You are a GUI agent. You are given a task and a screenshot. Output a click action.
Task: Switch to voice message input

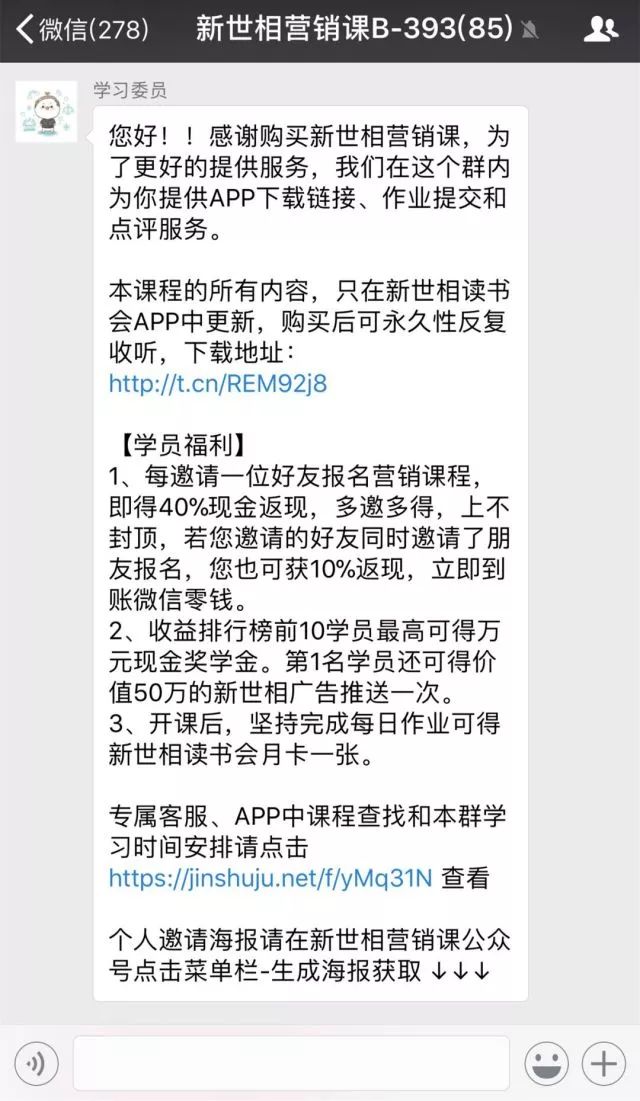[37, 1063]
